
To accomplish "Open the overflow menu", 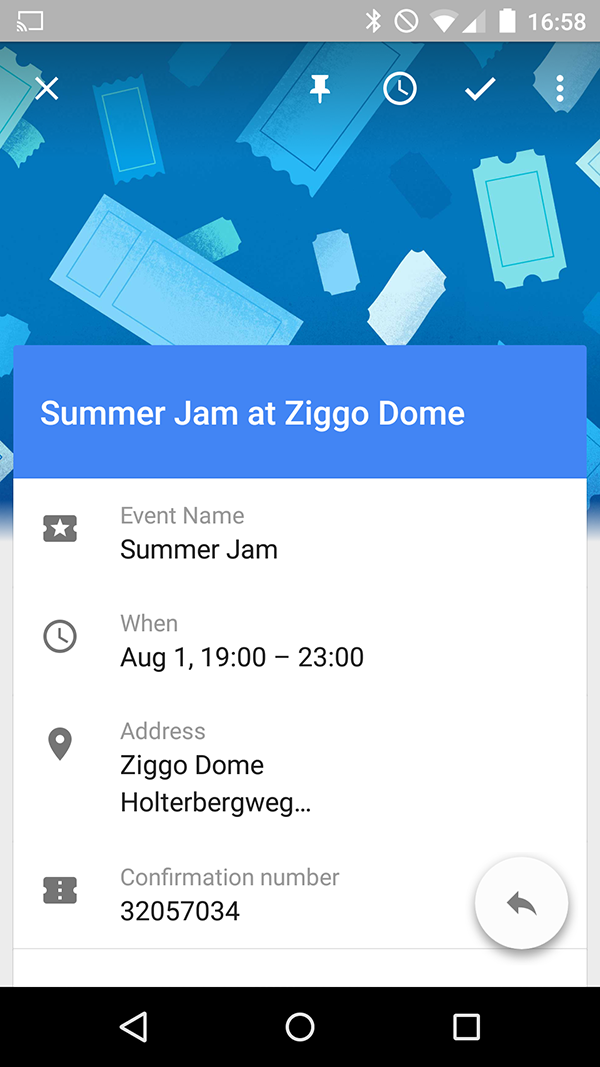I will [x=560, y=88].
